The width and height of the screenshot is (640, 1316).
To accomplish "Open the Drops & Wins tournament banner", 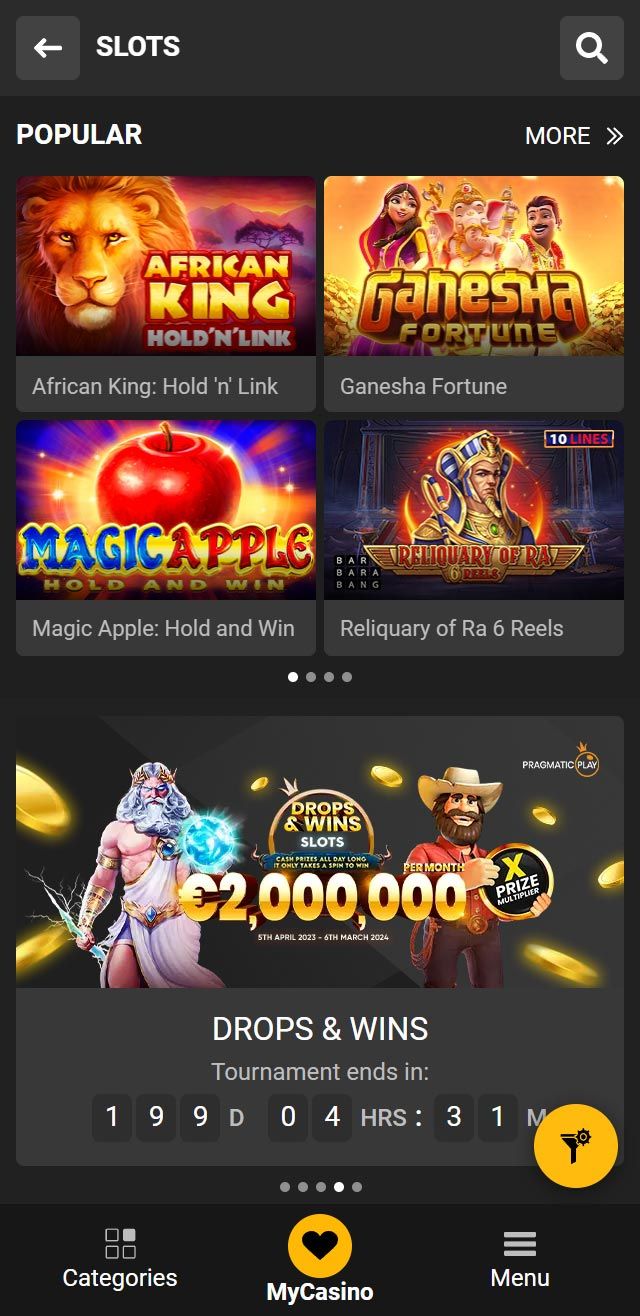I will [320, 852].
